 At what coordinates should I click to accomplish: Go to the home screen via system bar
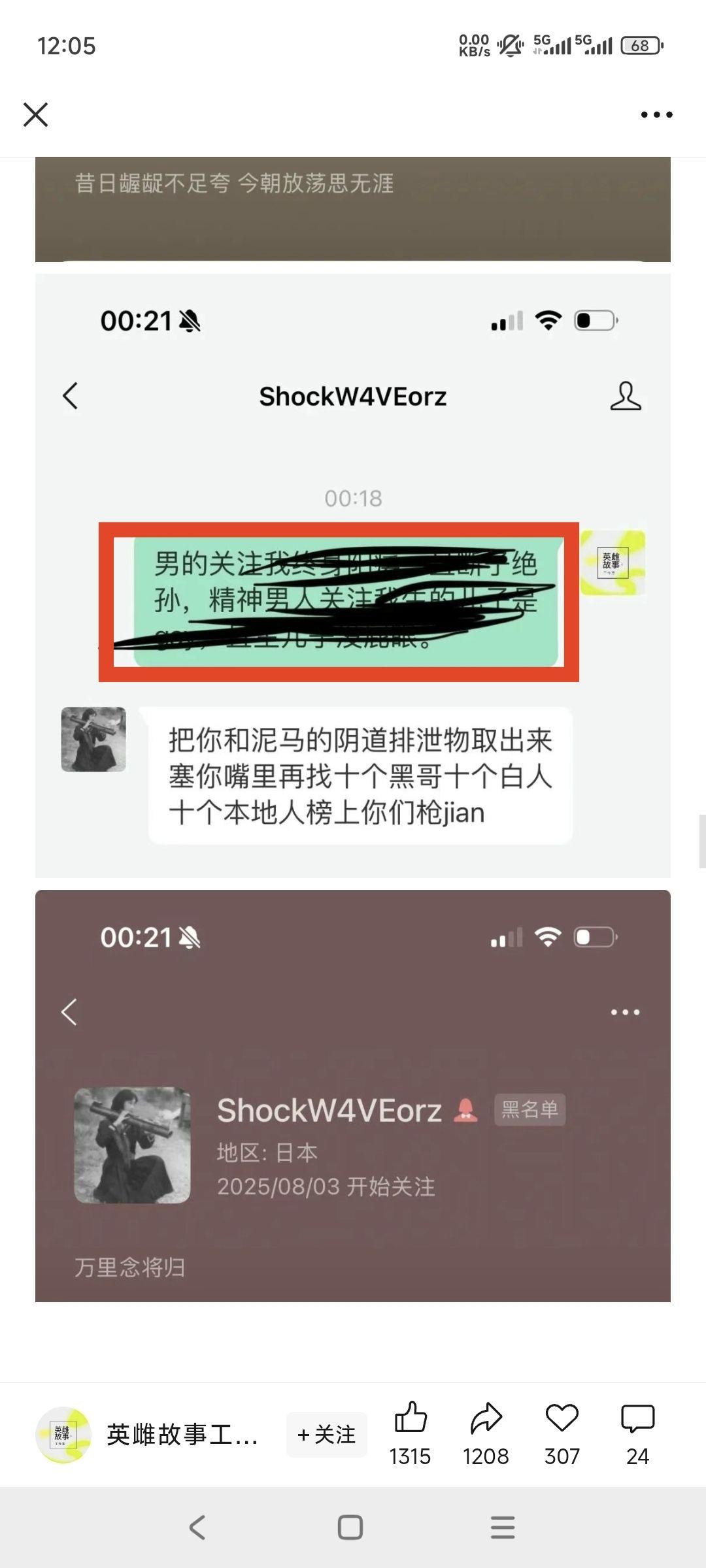350,1527
